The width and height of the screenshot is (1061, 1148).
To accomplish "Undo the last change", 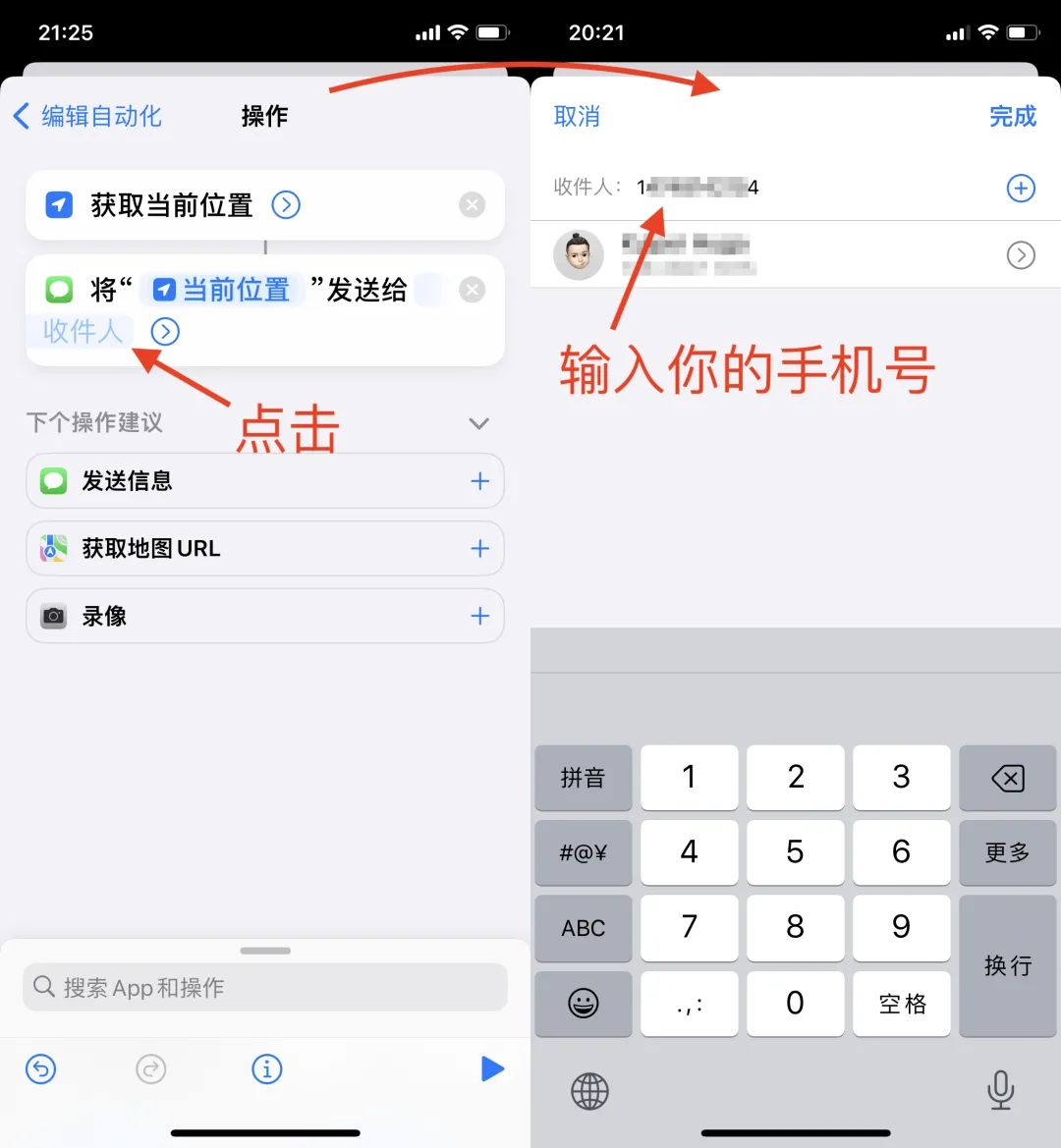I will click(41, 1068).
